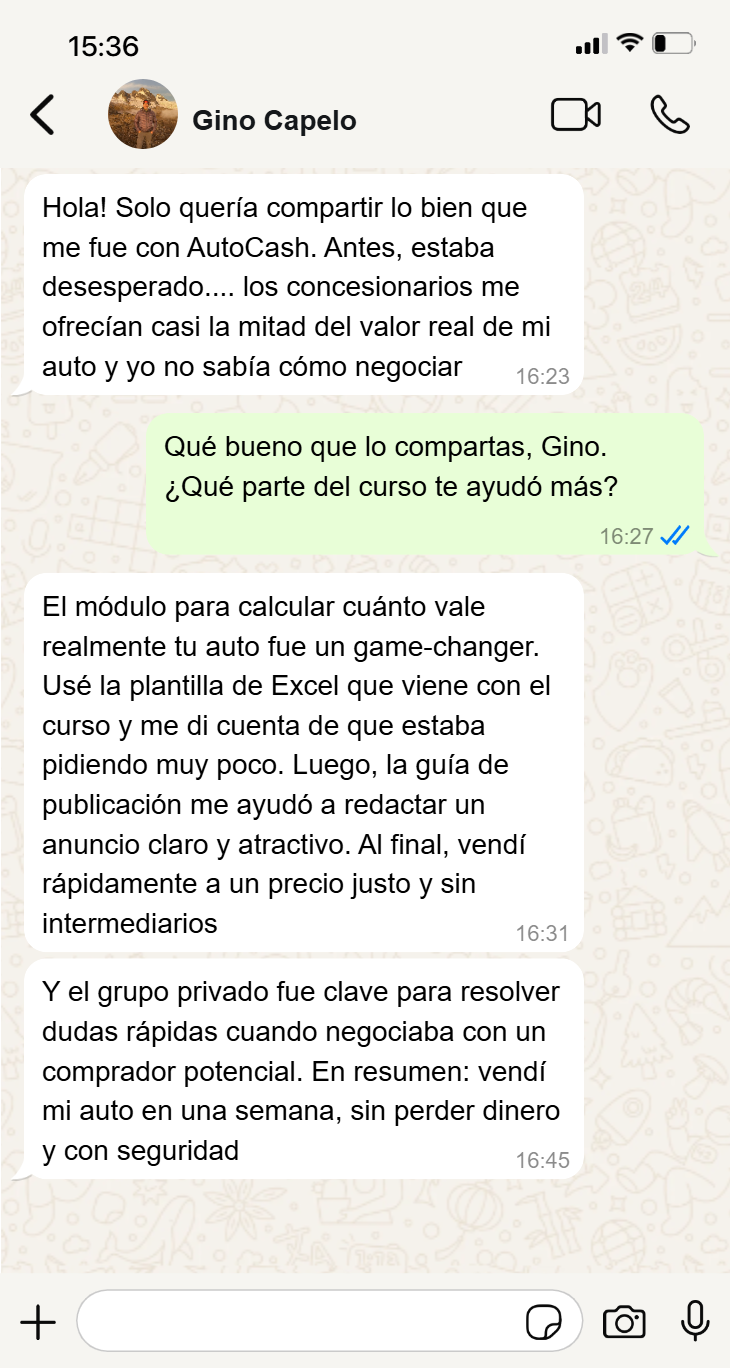This screenshot has height=1368, width=730.
Task: Open the attachment plus menu
Action: (38, 1321)
